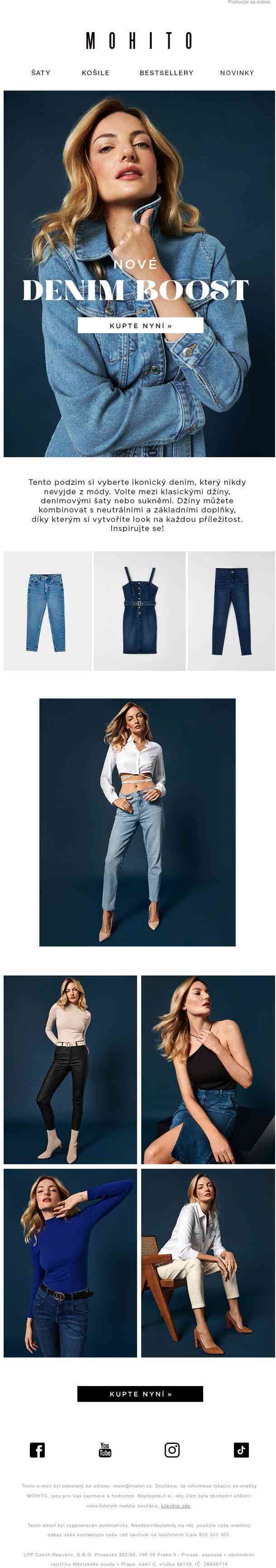Screen dimensions: 276x1568
Task: Tap KUPTE NYNÍ on the Denim Boost banner
Action: click(x=140, y=325)
